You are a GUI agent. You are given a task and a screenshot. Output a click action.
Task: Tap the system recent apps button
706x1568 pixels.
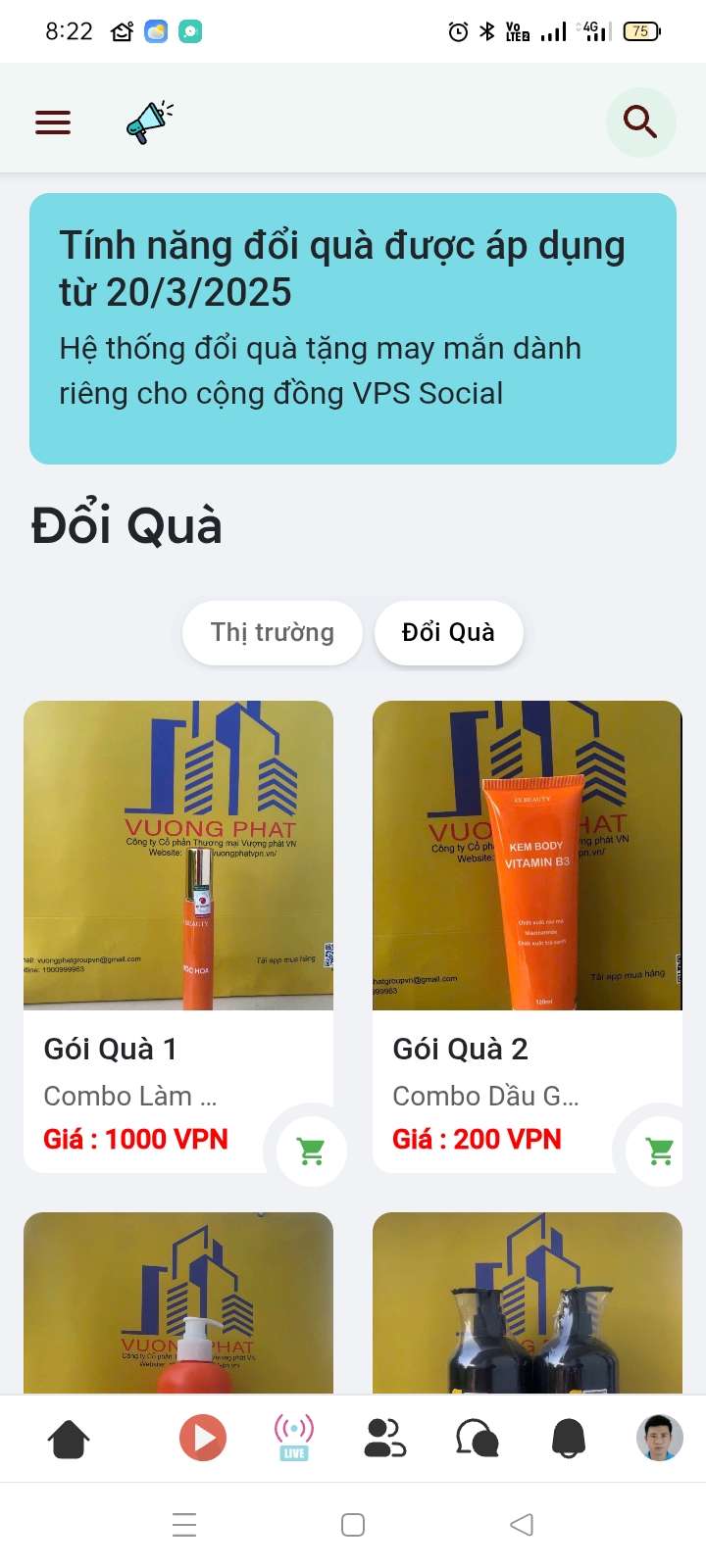pos(184,1525)
